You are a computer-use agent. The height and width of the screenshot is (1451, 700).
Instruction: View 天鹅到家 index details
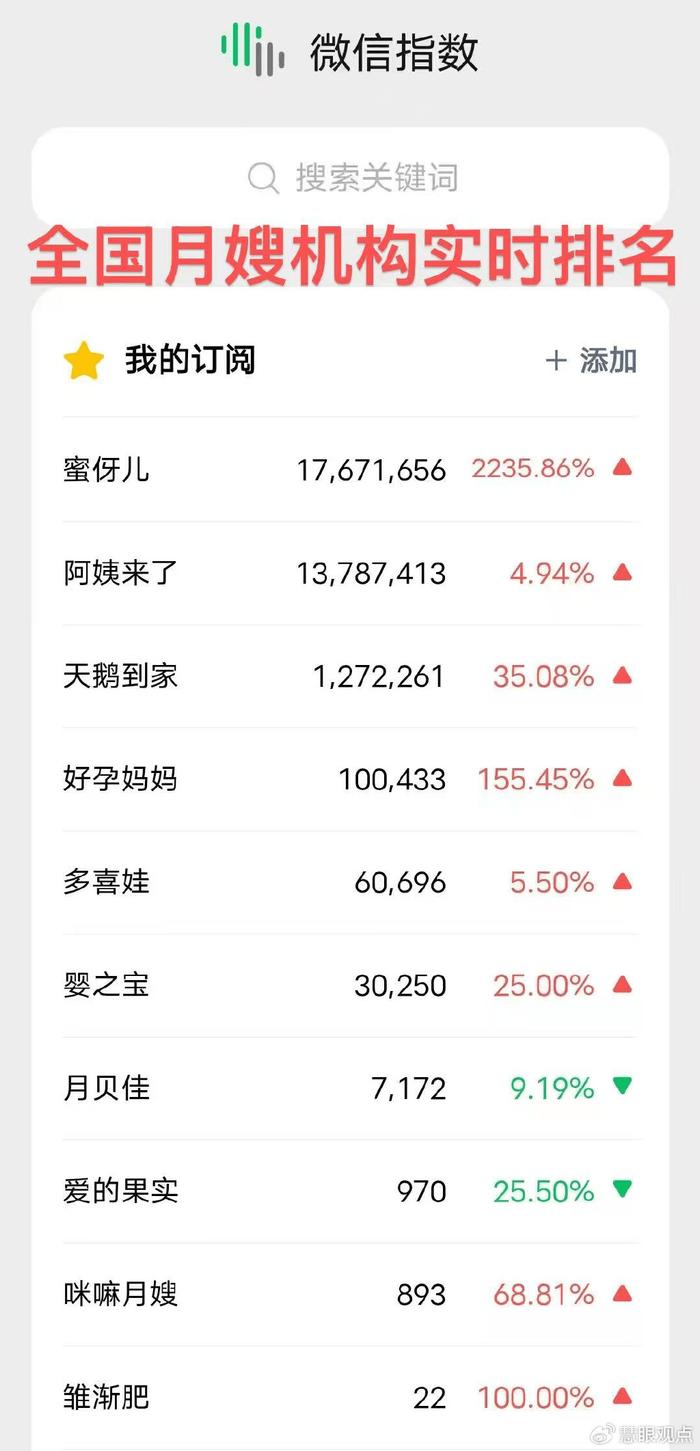(x=350, y=677)
